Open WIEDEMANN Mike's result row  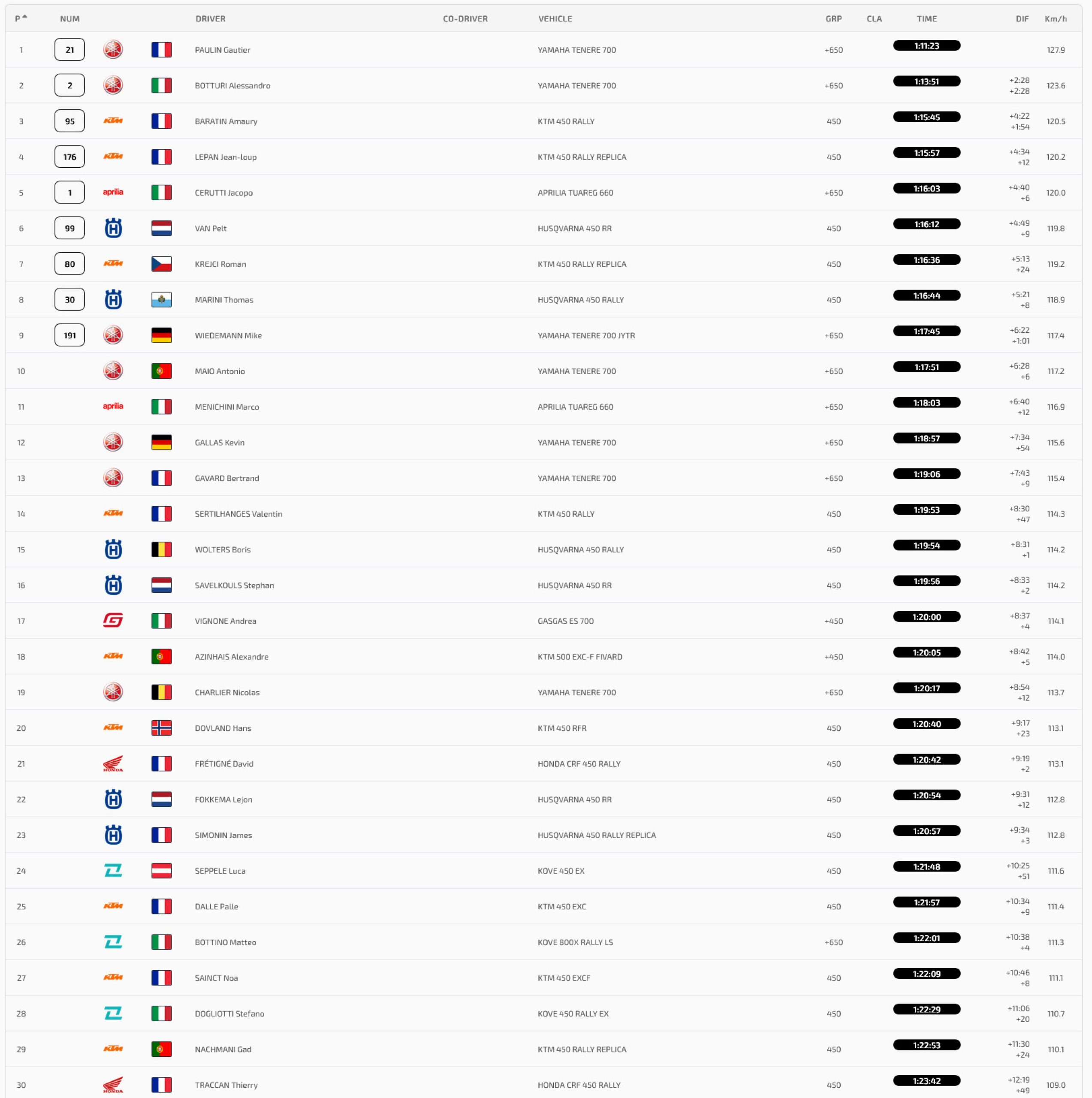(543, 335)
